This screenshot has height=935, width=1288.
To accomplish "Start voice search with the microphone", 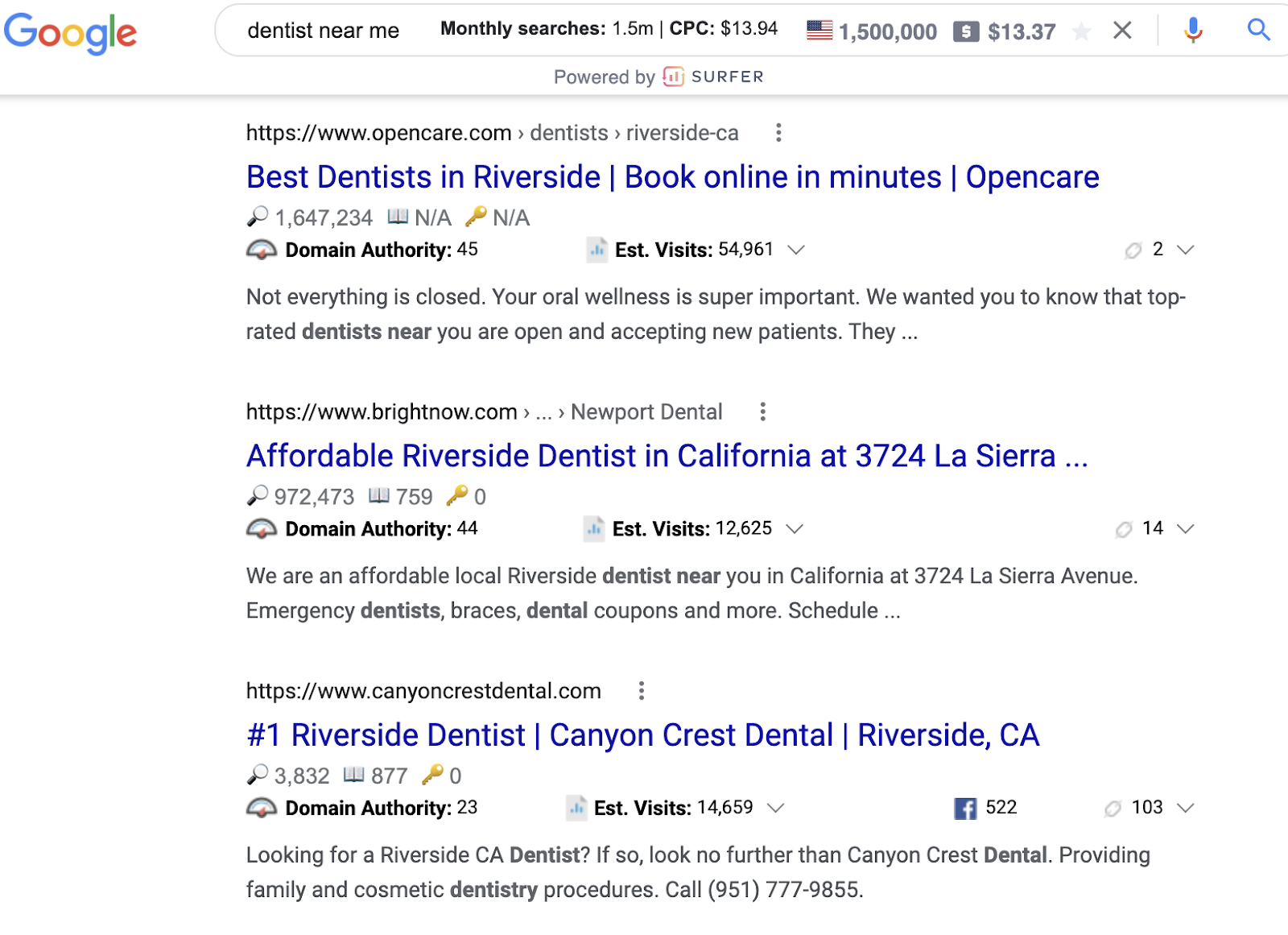I will coord(1193,31).
